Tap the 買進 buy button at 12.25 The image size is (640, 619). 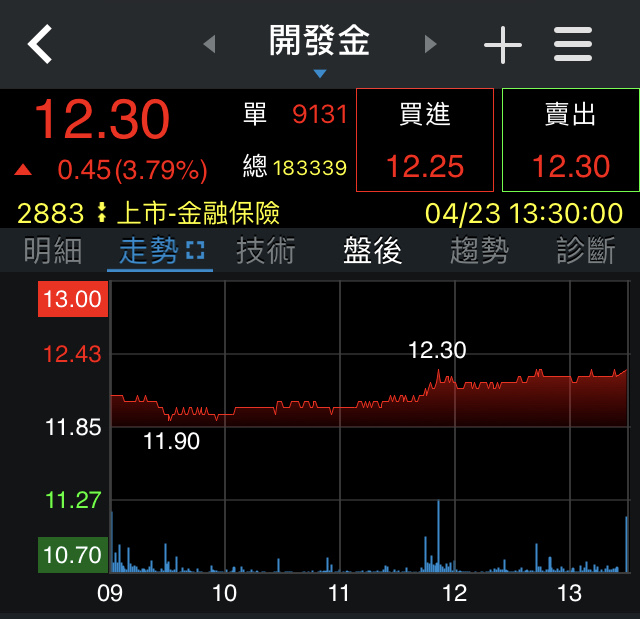[425, 140]
